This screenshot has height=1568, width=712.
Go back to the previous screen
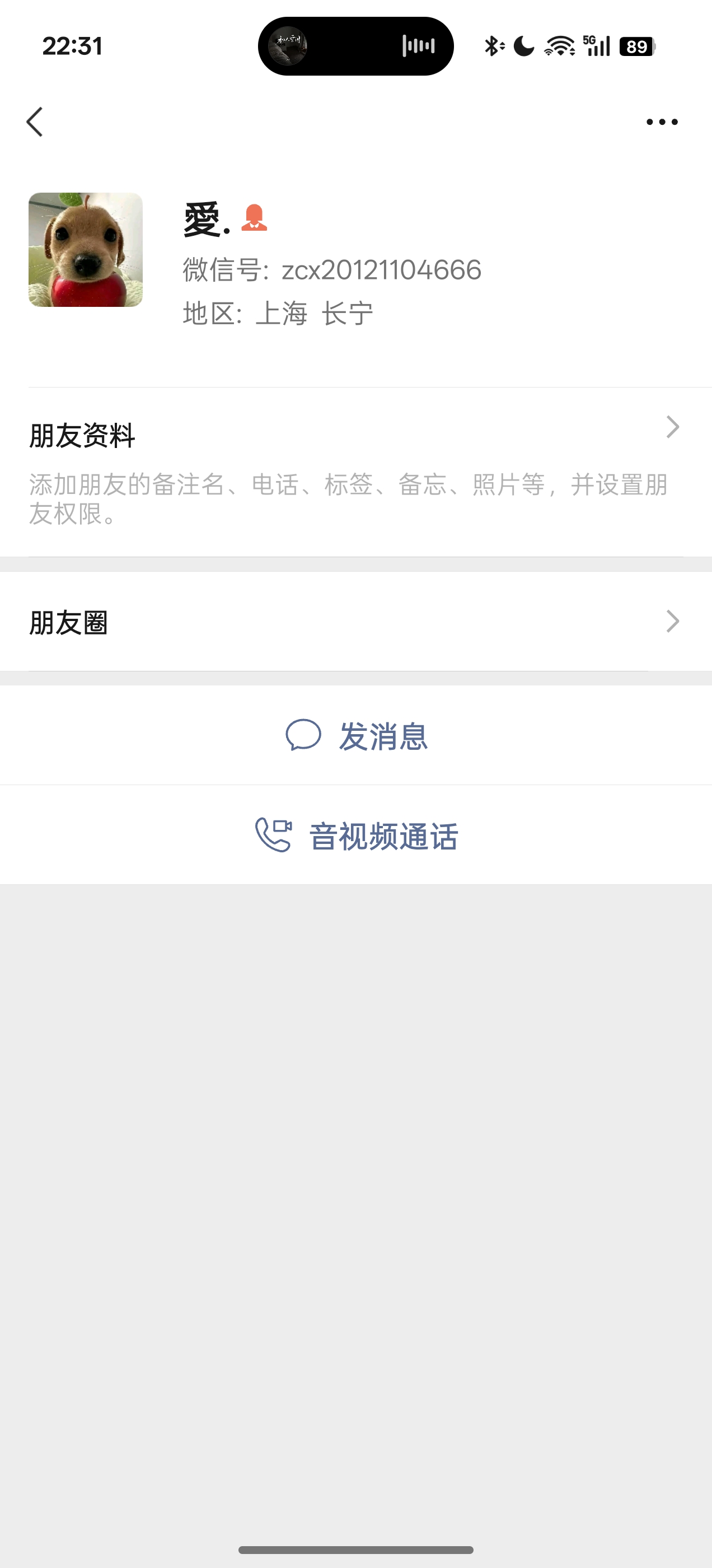tap(35, 122)
